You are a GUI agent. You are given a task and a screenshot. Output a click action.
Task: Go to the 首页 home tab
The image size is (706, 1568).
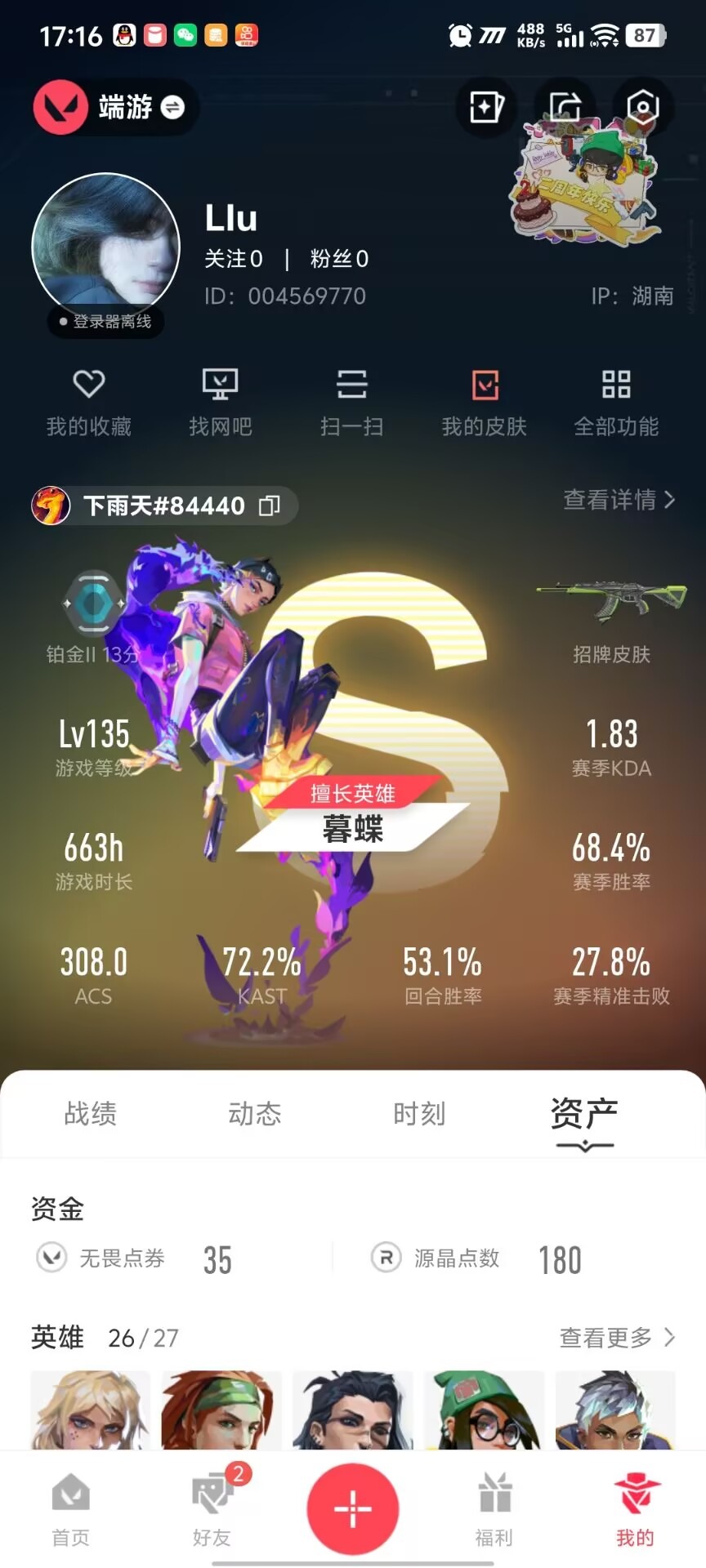coord(71,1509)
